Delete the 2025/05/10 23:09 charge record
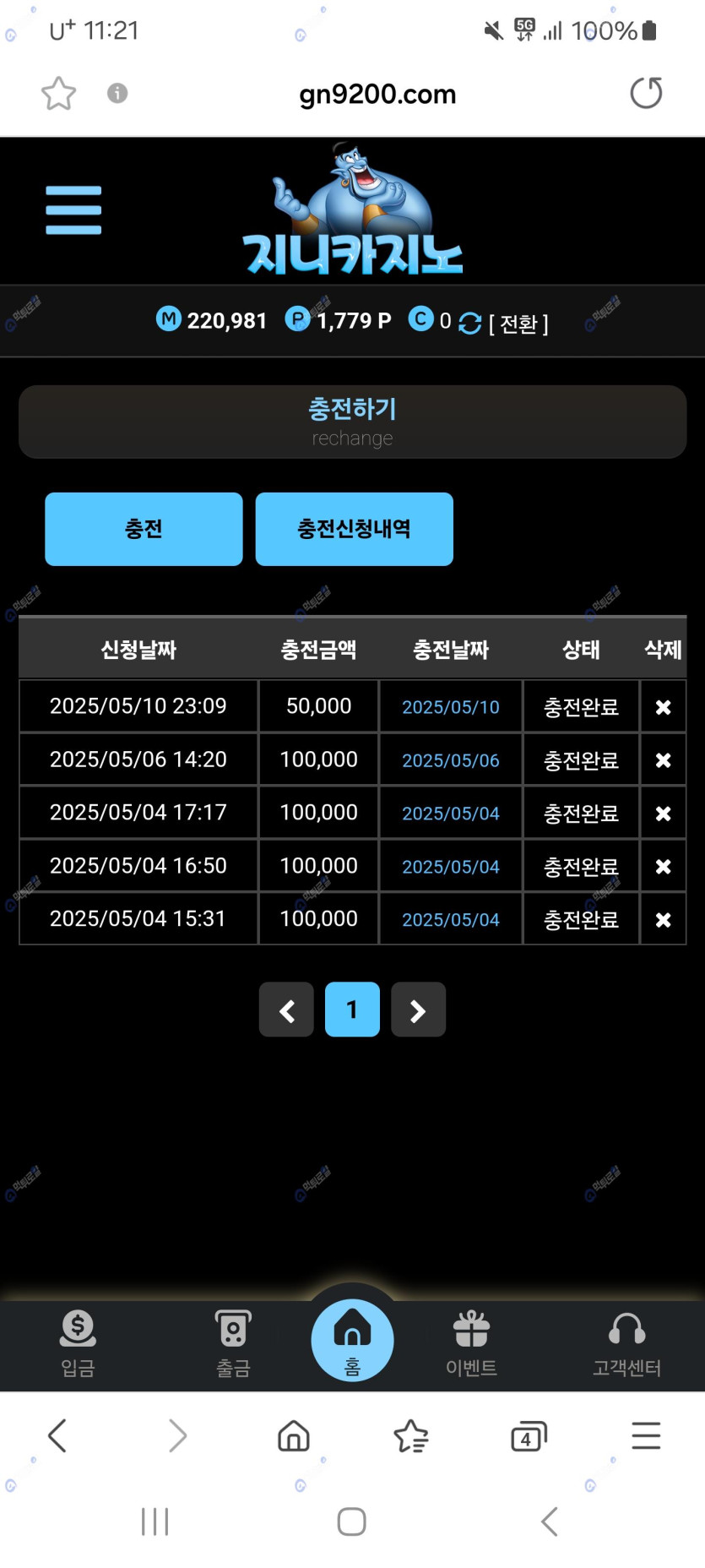 coord(663,707)
